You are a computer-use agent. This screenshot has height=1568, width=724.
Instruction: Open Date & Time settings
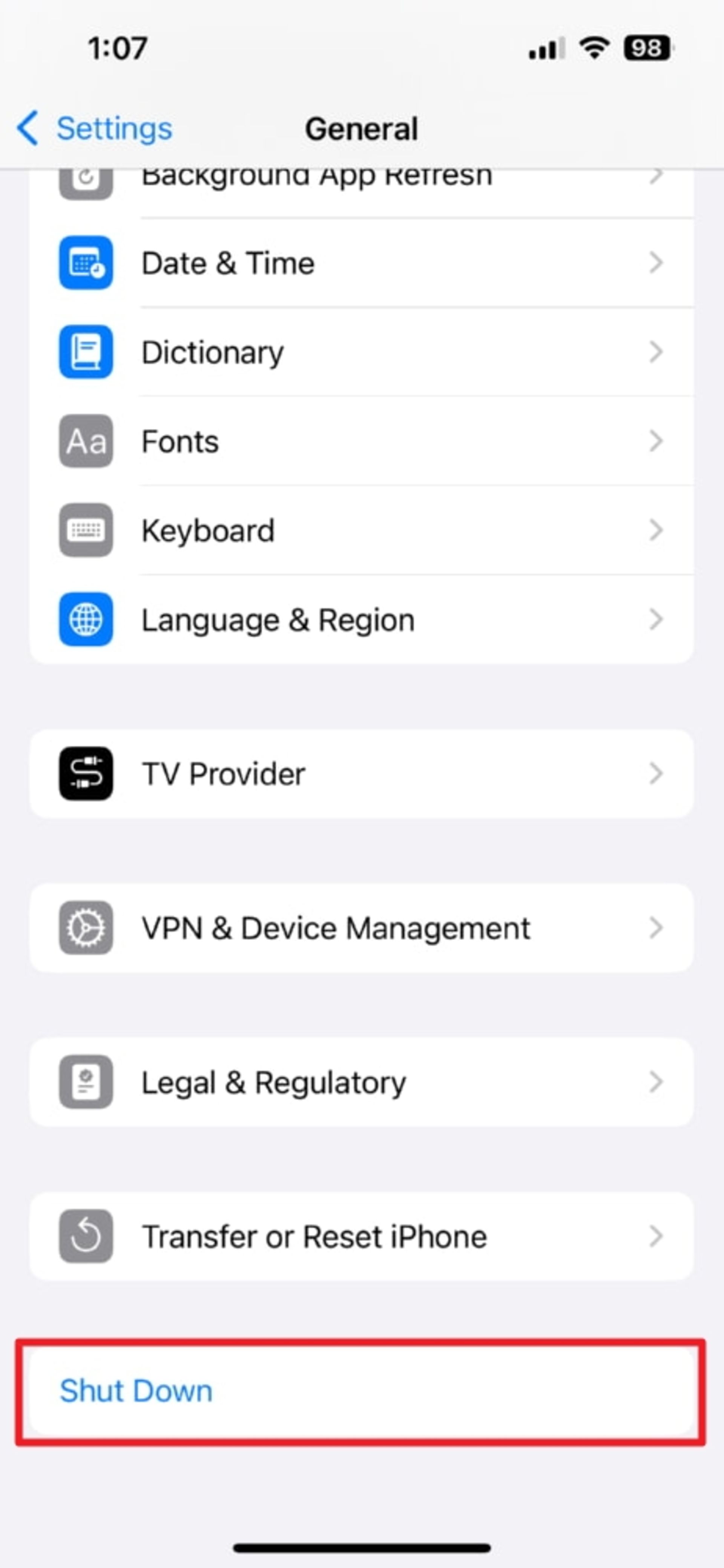tap(361, 263)
